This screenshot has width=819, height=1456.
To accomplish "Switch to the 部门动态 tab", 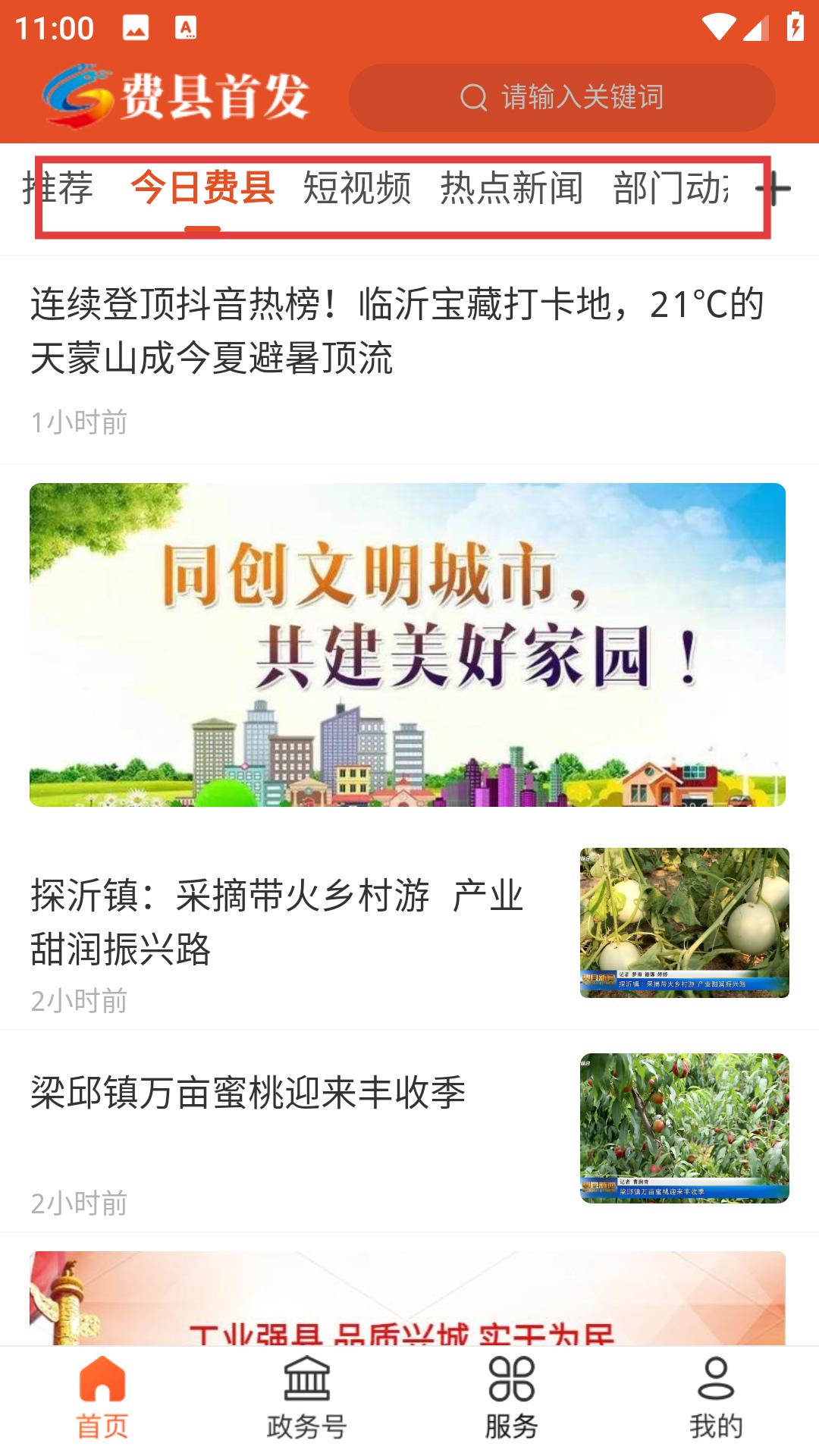I will point(670,188).
